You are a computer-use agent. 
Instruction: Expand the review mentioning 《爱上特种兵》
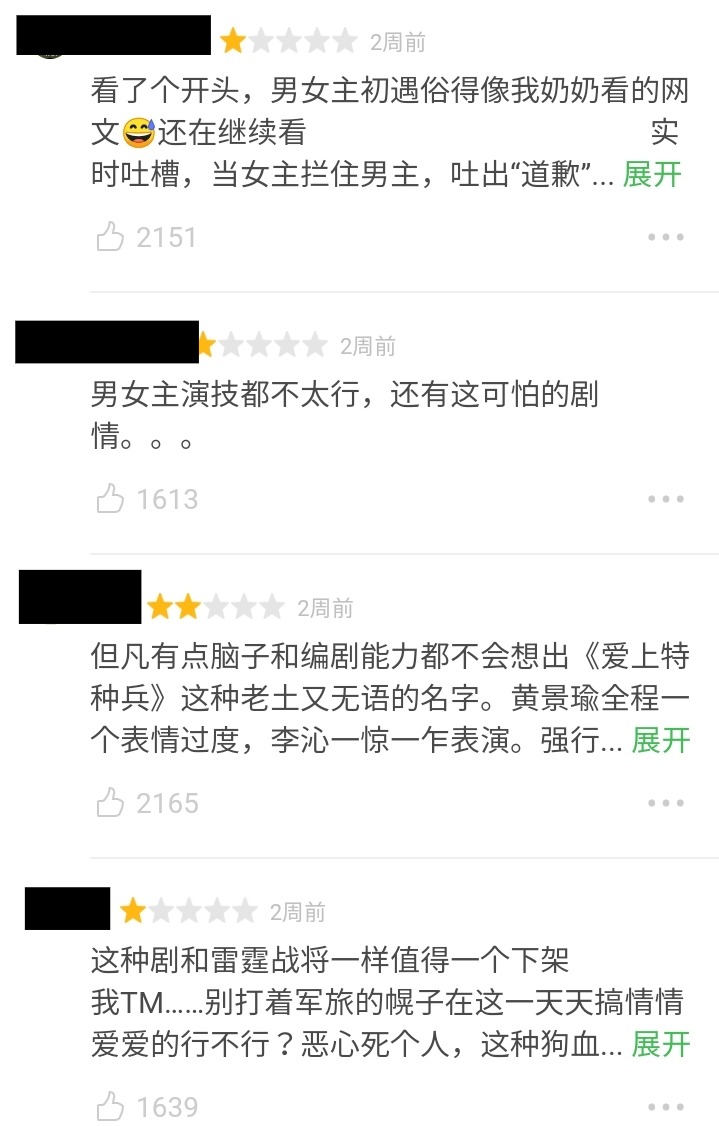(x=660, y=741)
